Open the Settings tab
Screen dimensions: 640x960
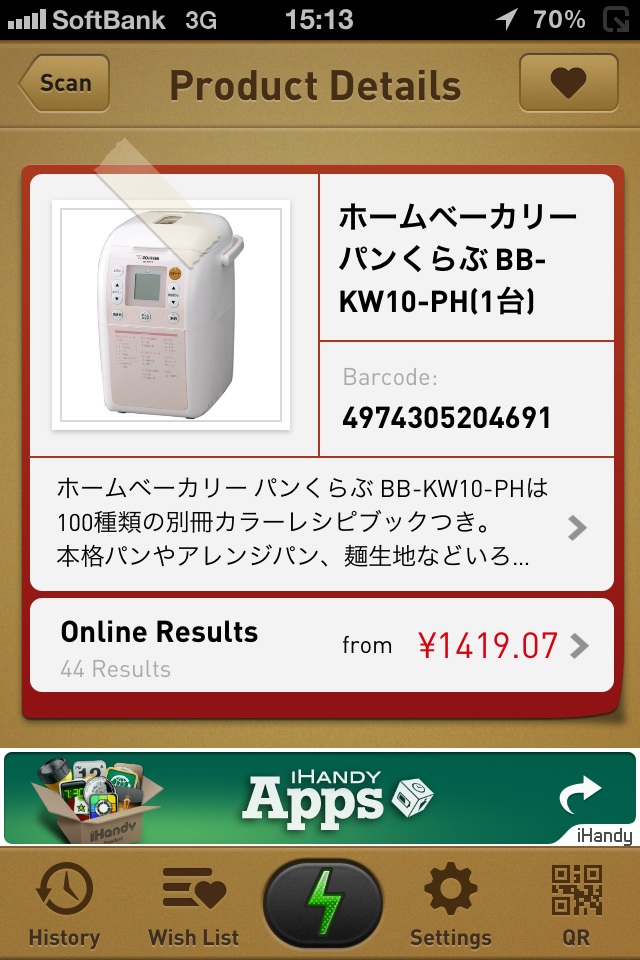(x=450, y=904)
